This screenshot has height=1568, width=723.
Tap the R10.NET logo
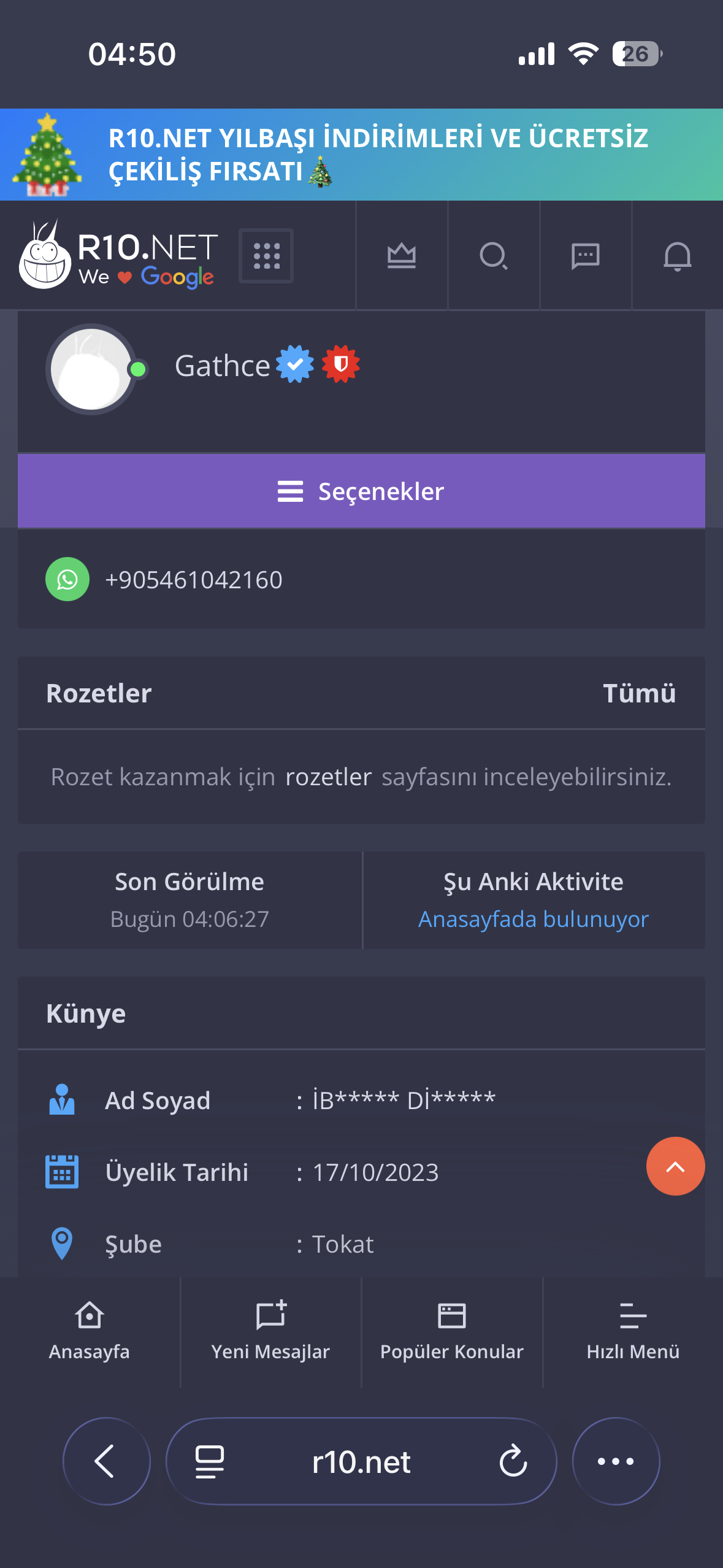pos(118,256)
